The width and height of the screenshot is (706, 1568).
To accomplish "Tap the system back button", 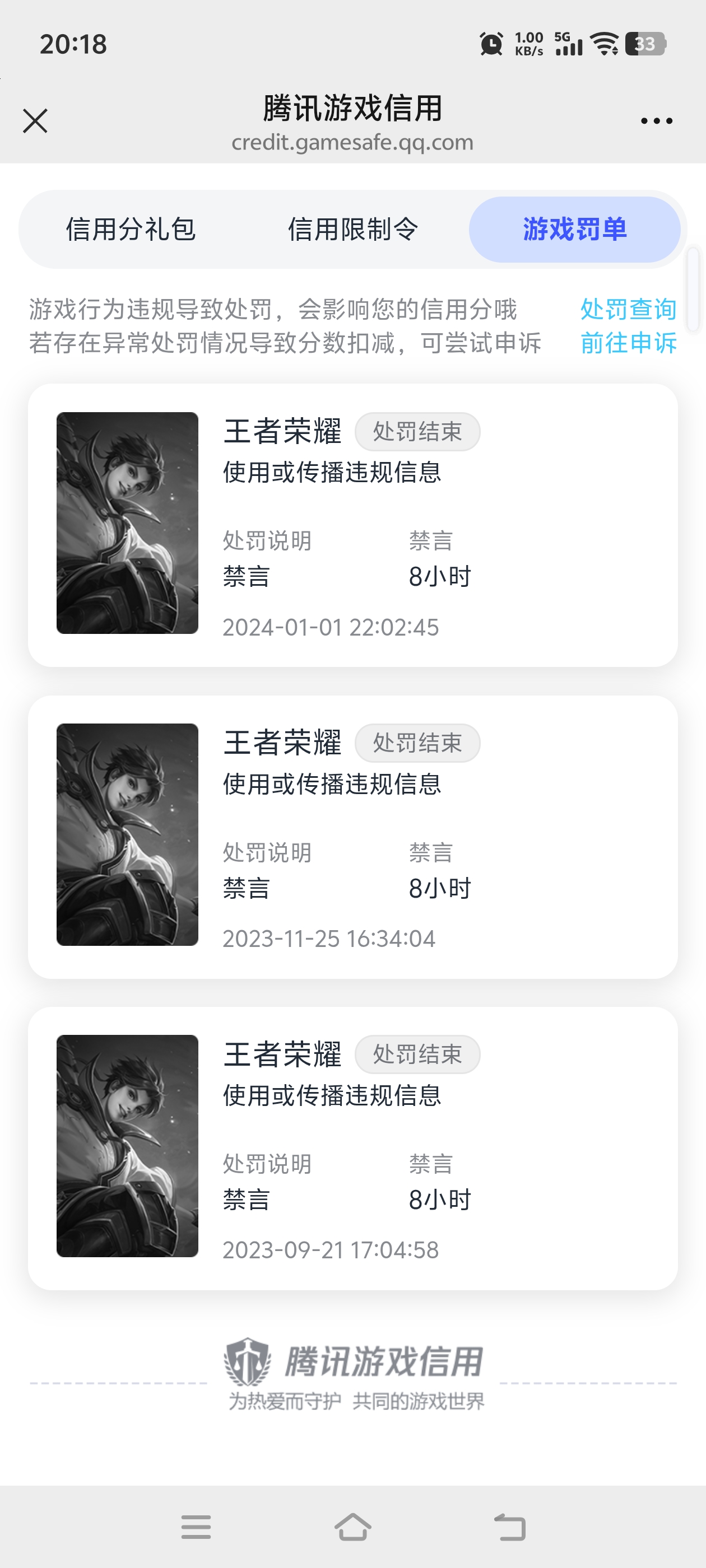I will (x=510, y=1527).
